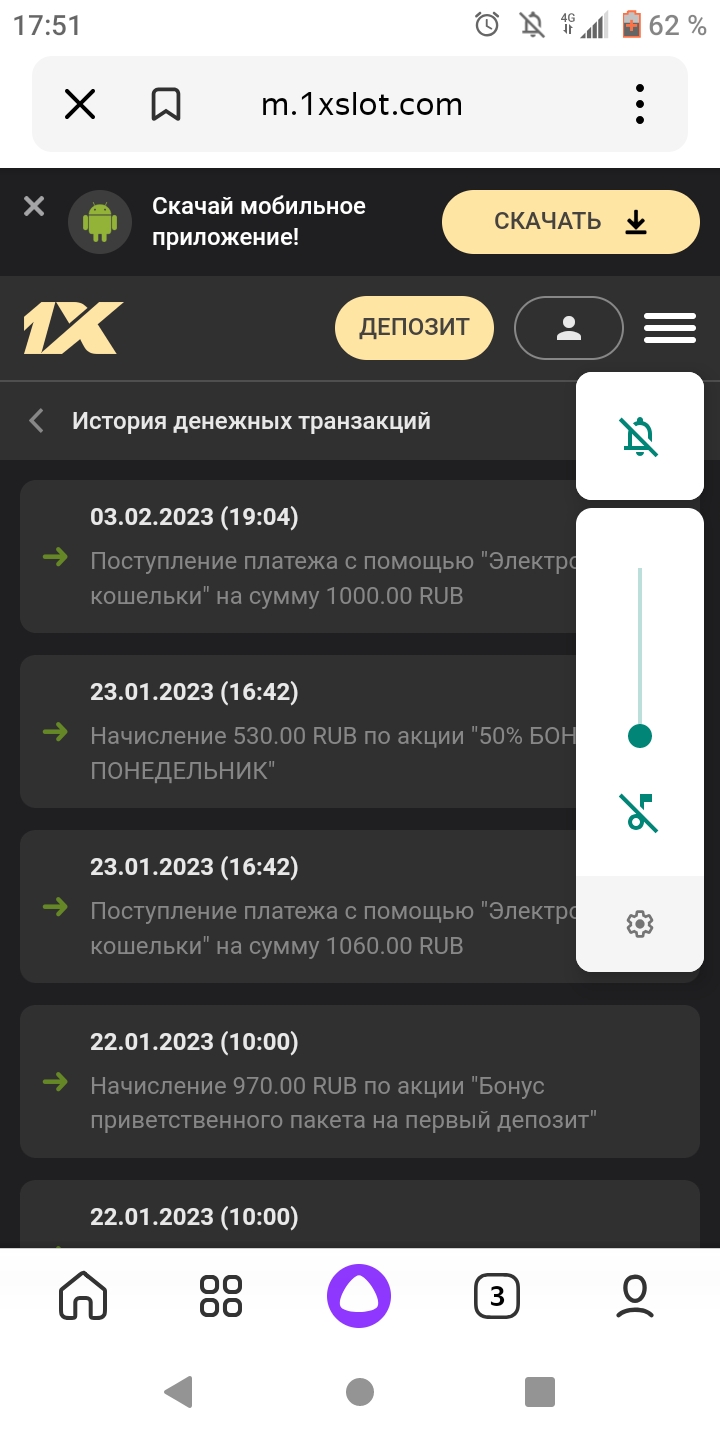This screenshot has height=1440, width=720.
Task: Tap the СКАЧАТЬ download button
Action: (x=570, y=222)
